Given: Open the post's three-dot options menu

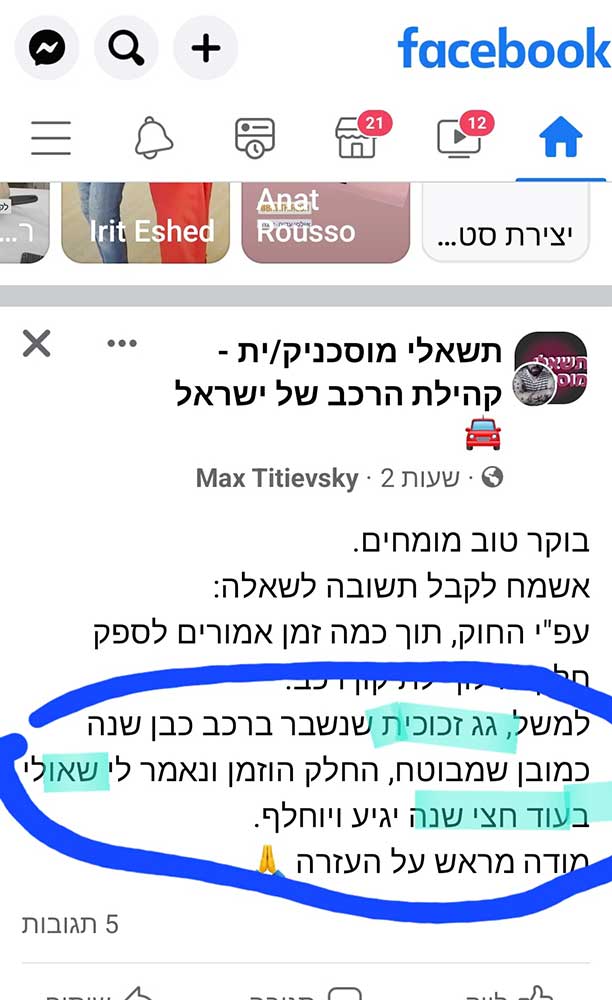Looking at the screenshot, I should tap(122, 344).
